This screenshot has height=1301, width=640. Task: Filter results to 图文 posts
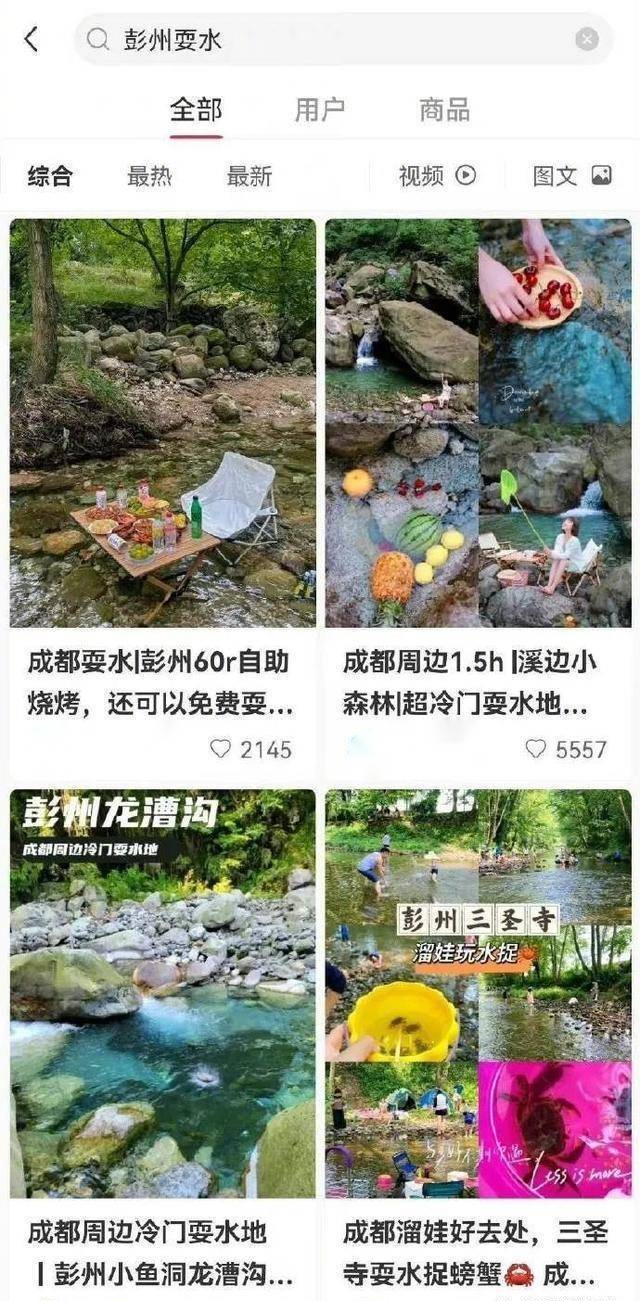click(x=572, y=176)
